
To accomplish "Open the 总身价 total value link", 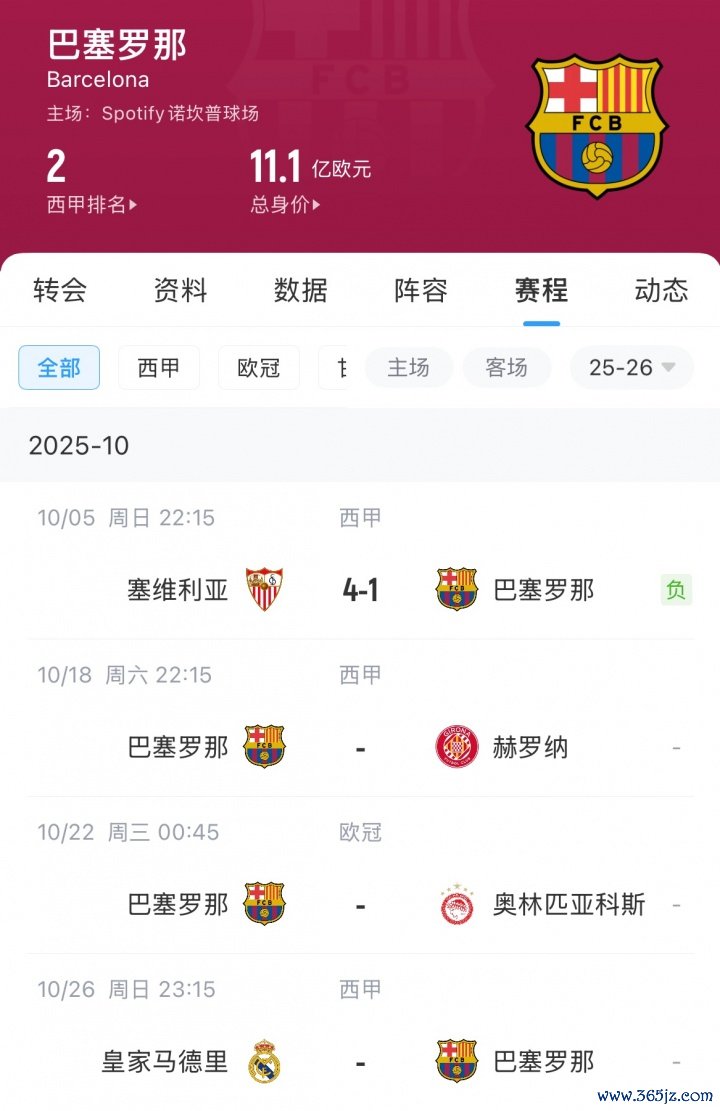I will (286, 205).
